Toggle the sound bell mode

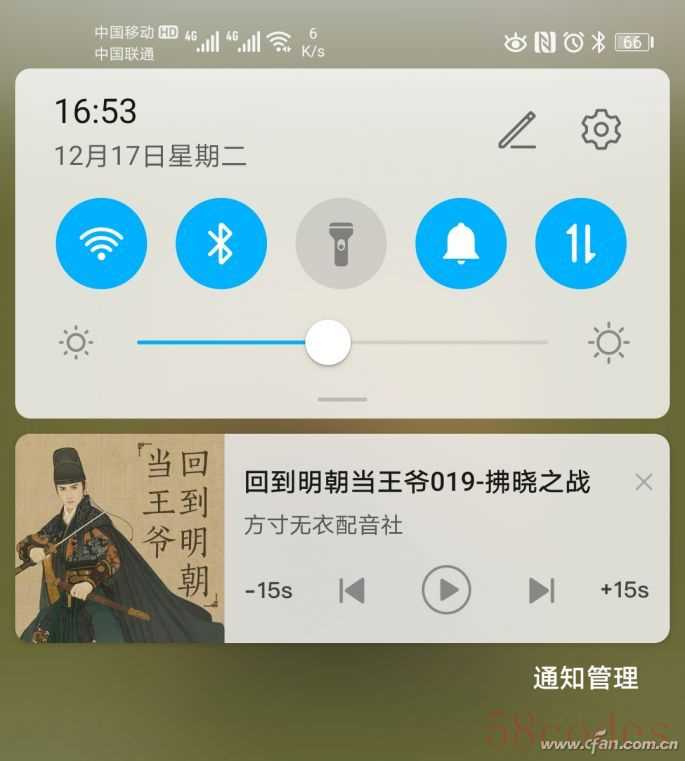click(x=461, y=243)
